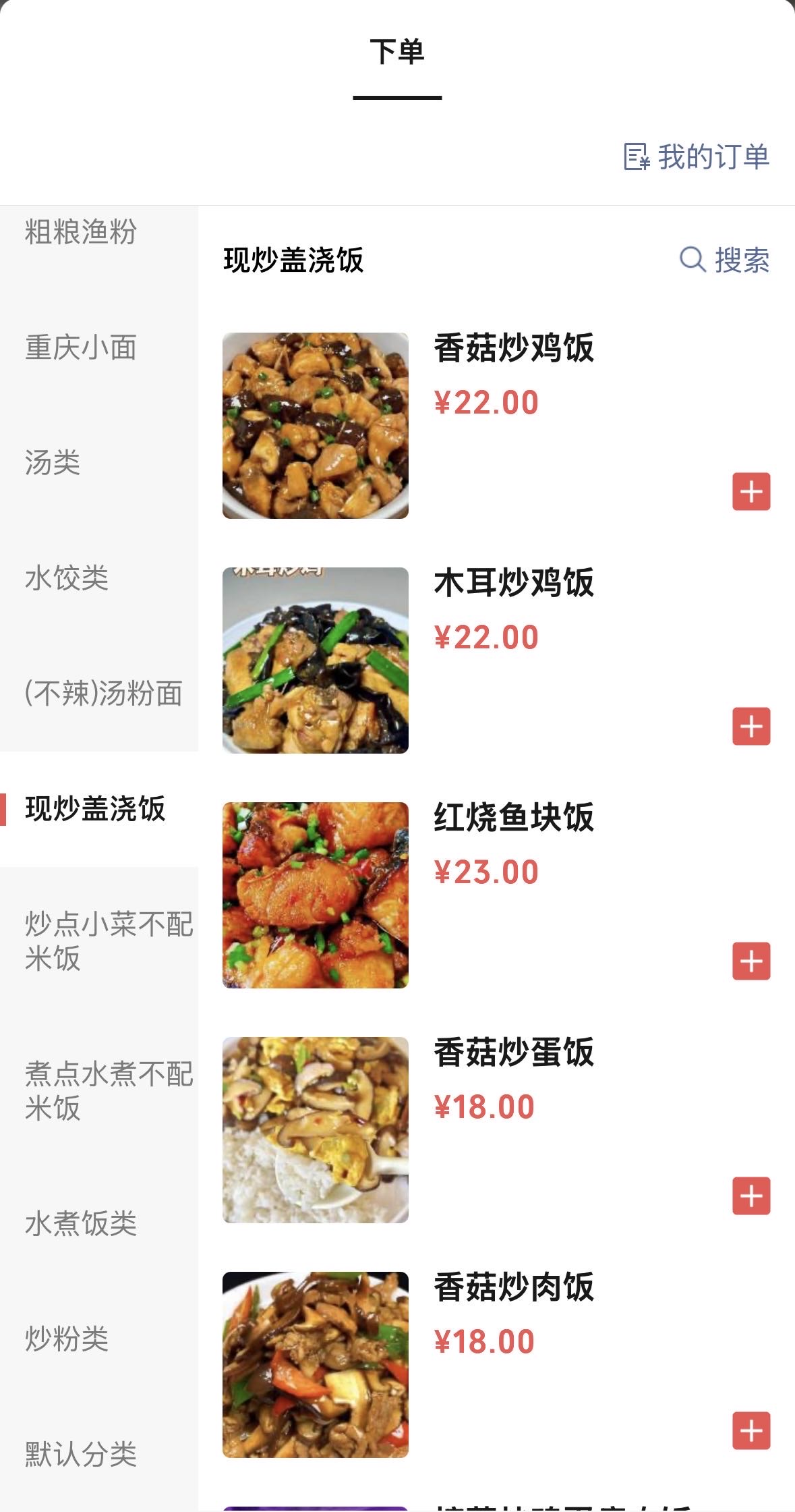The width and height of the screenshot is (795, 1512).
Task: Go to the 汤类 category
Action: pyautogui.click(x=53, y=463)
